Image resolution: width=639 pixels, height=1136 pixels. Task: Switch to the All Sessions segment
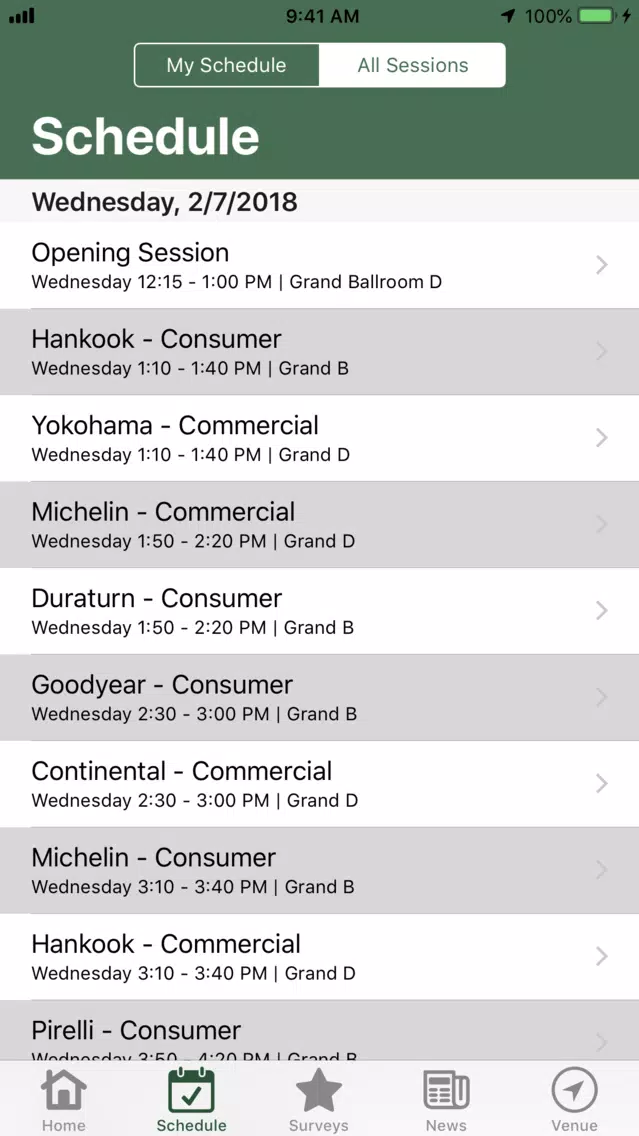click(412, 65)
